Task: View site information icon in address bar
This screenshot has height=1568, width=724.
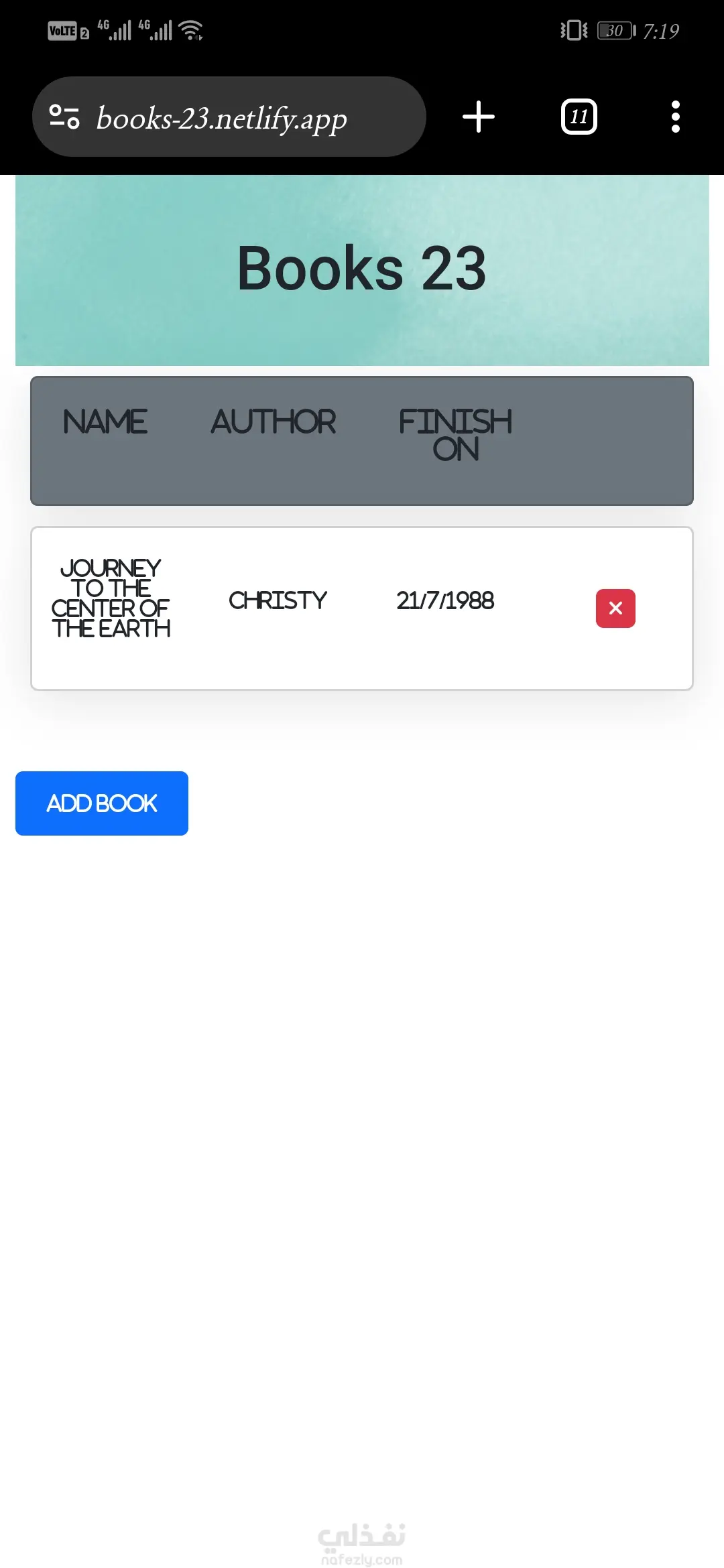Action: tap(64, 117)
